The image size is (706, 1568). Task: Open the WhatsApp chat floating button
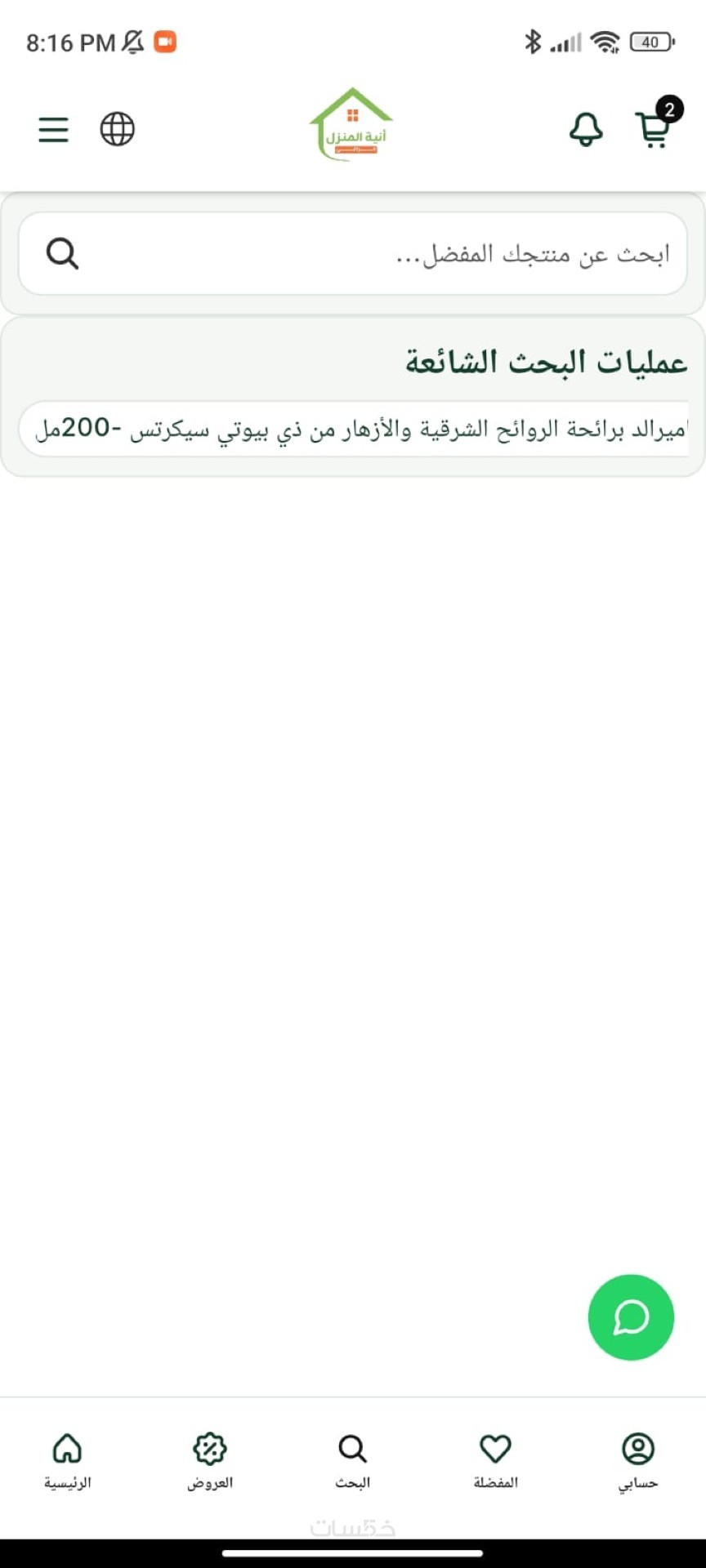pyautogui.click(x=631, y=1317)
